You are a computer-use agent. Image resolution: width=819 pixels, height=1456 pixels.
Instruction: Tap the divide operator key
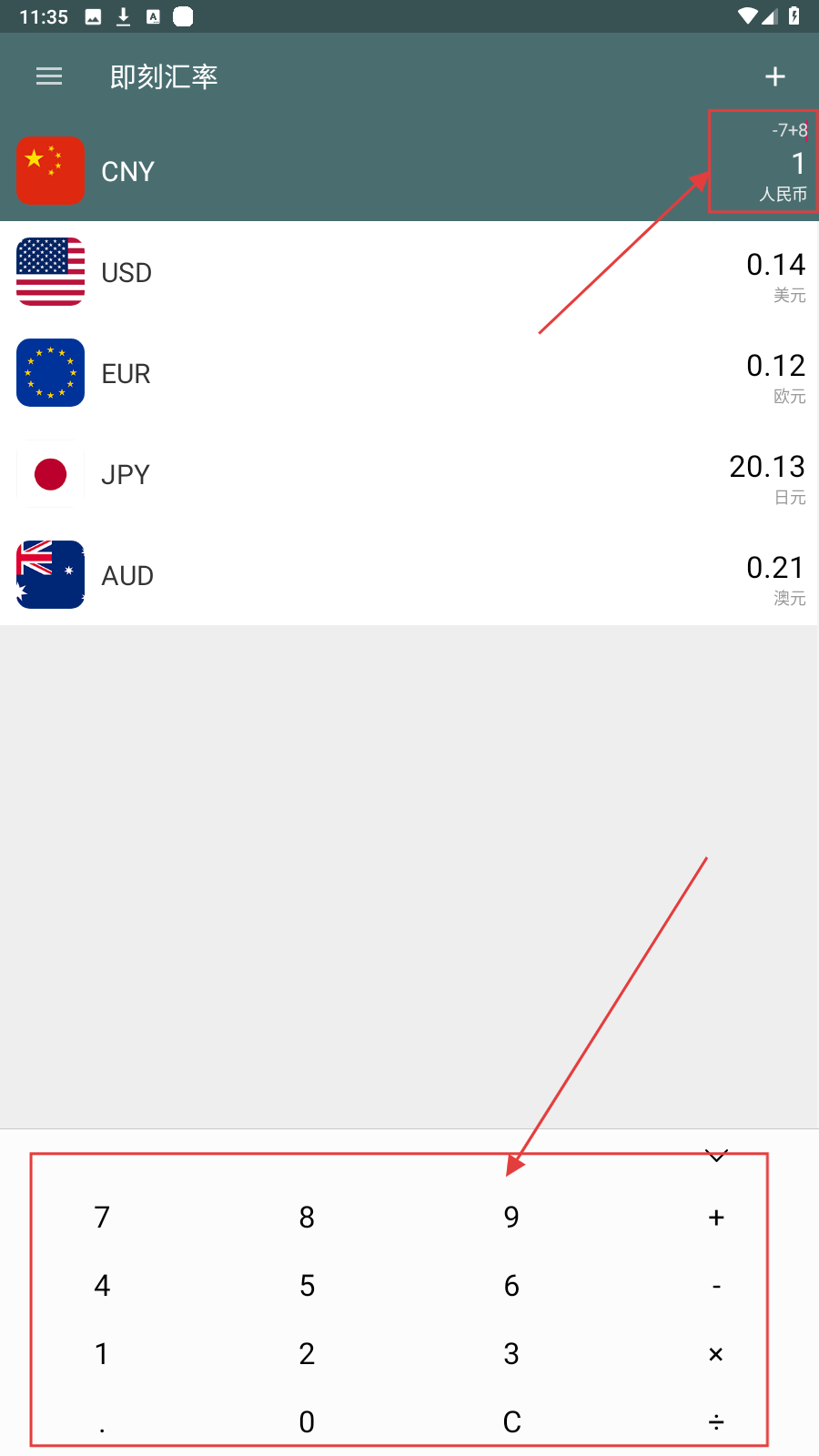[716, 1421]
